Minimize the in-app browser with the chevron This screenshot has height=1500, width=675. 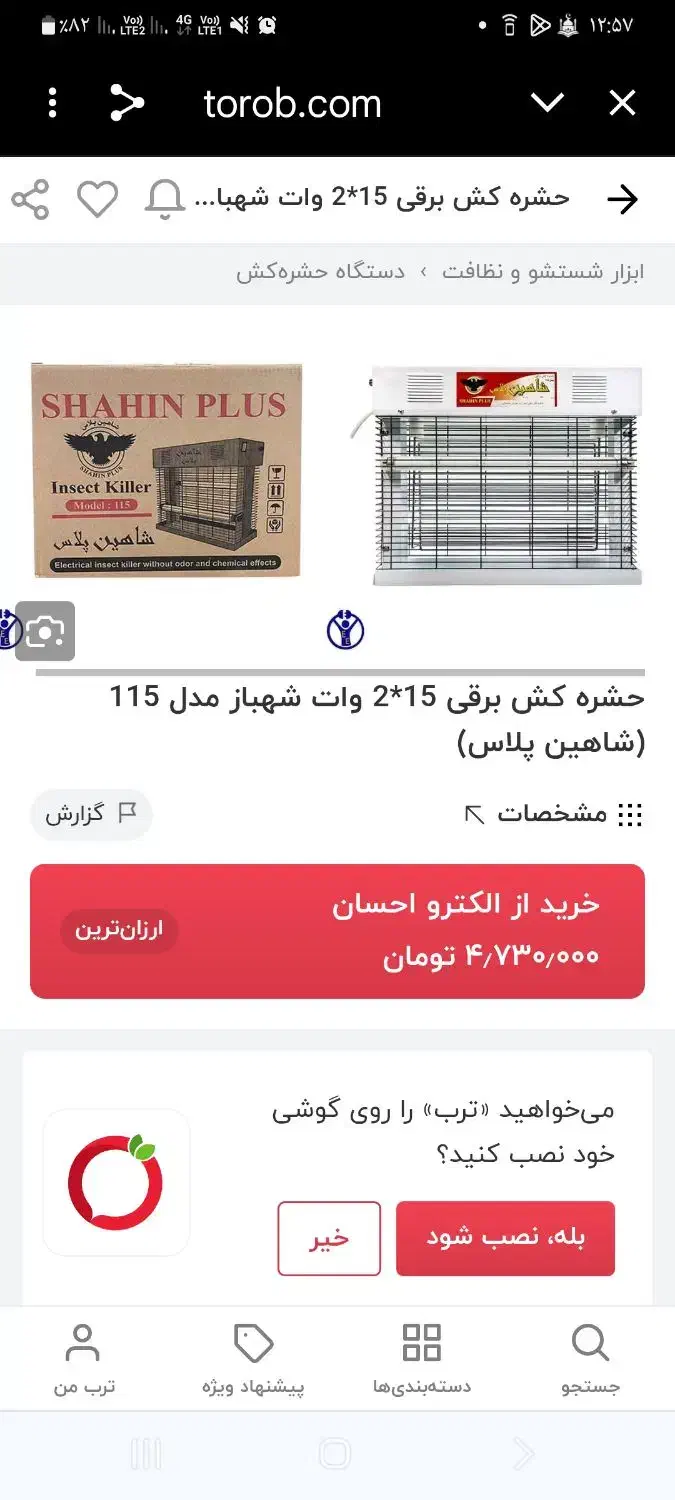pyautogui.click(x=547, y=103)
